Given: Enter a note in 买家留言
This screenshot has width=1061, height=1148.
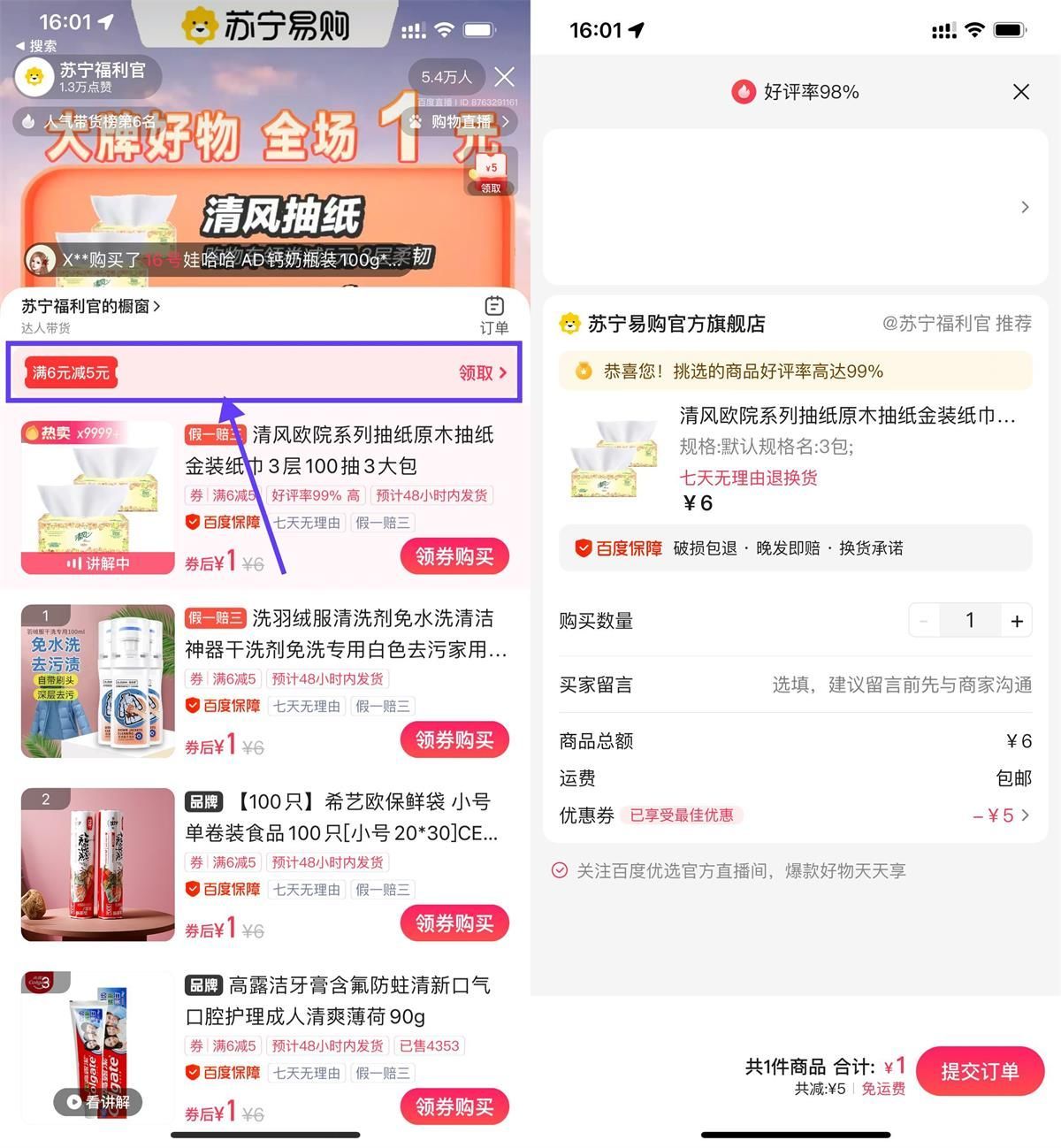Looking at the screenshot, I should 900,685.
